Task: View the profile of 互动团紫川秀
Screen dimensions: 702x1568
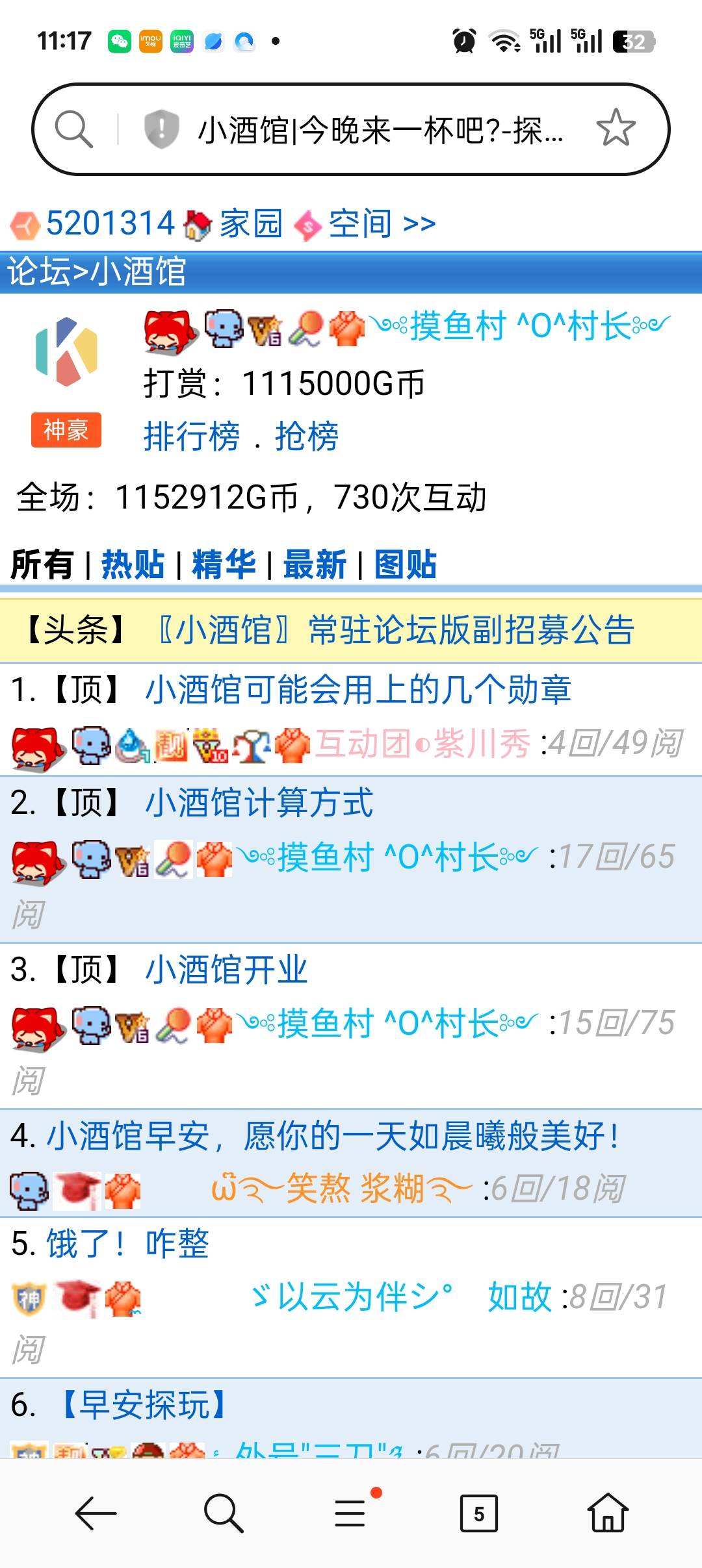Action: (422, 744)
